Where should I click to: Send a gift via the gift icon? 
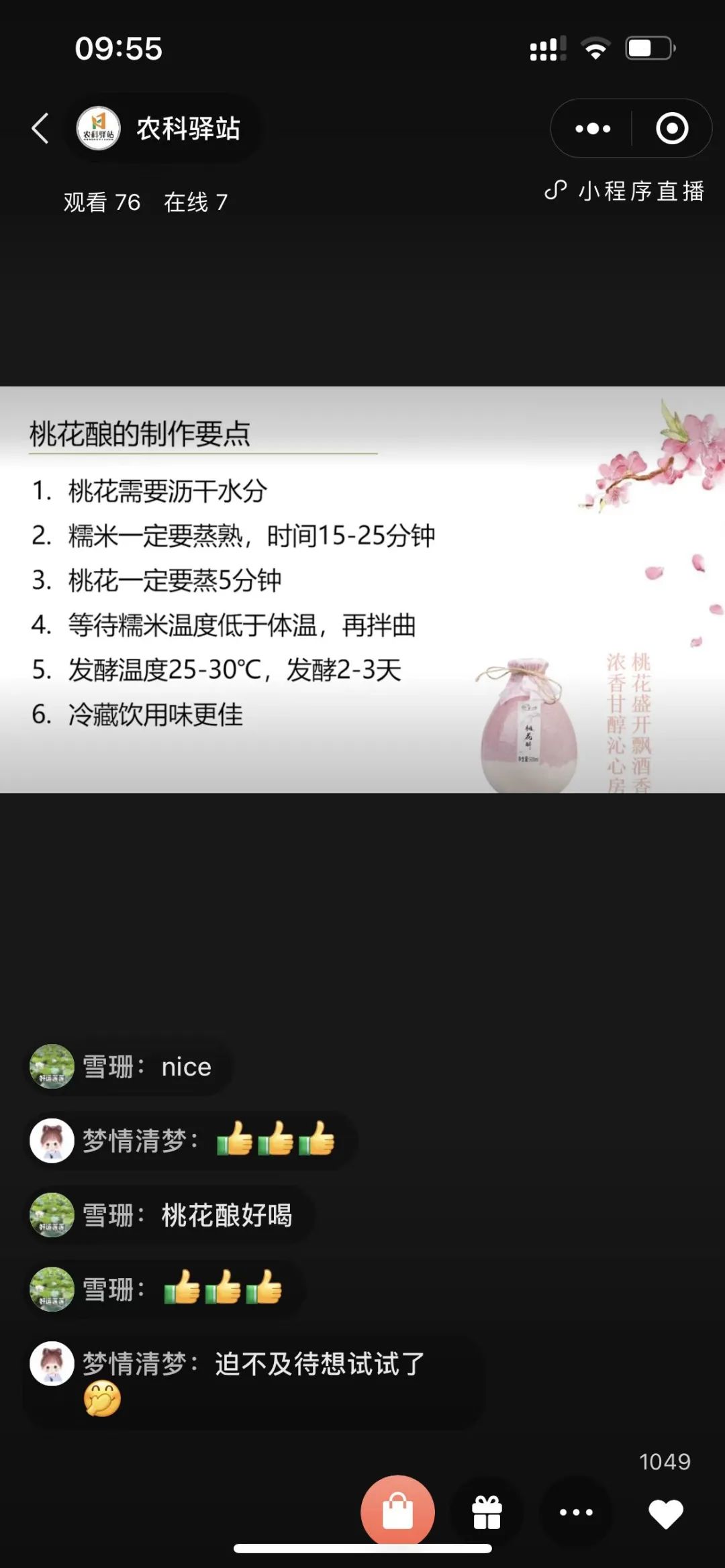487,1512
